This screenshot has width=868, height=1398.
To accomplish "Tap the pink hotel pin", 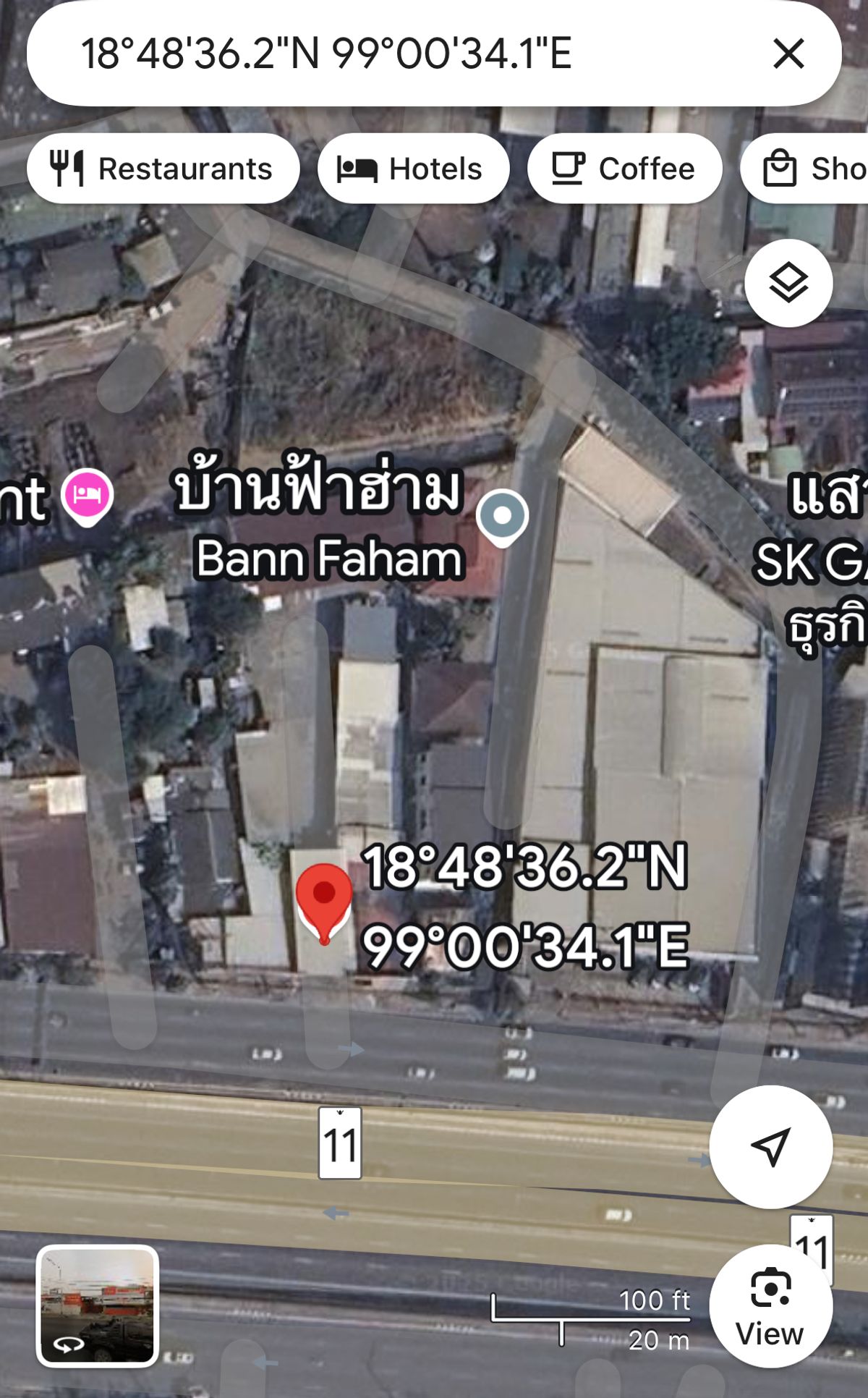I will pos(88,497).
